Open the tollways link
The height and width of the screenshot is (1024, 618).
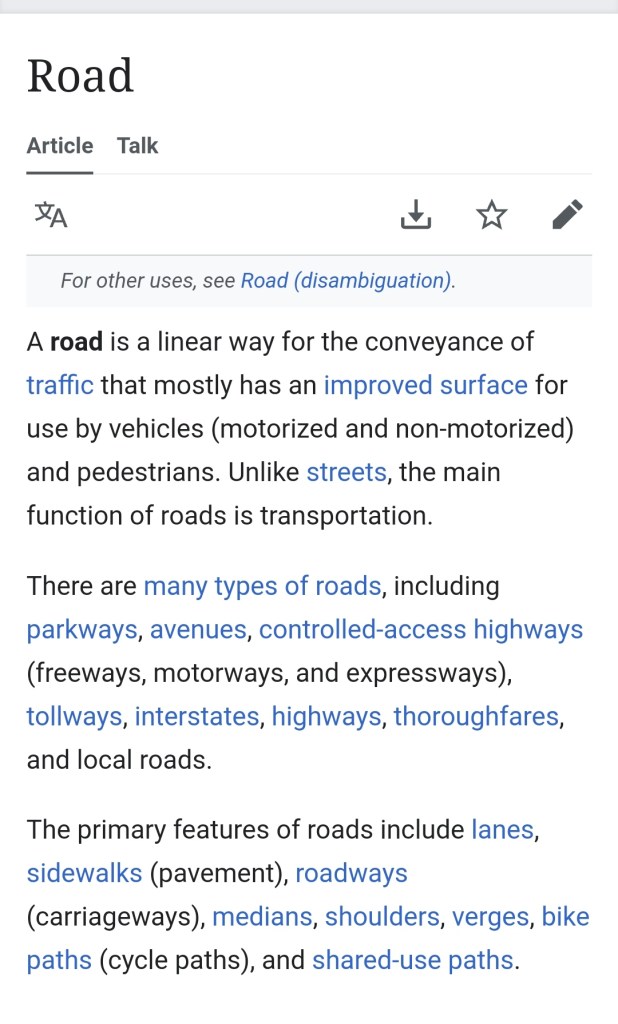tap(74, 717)
